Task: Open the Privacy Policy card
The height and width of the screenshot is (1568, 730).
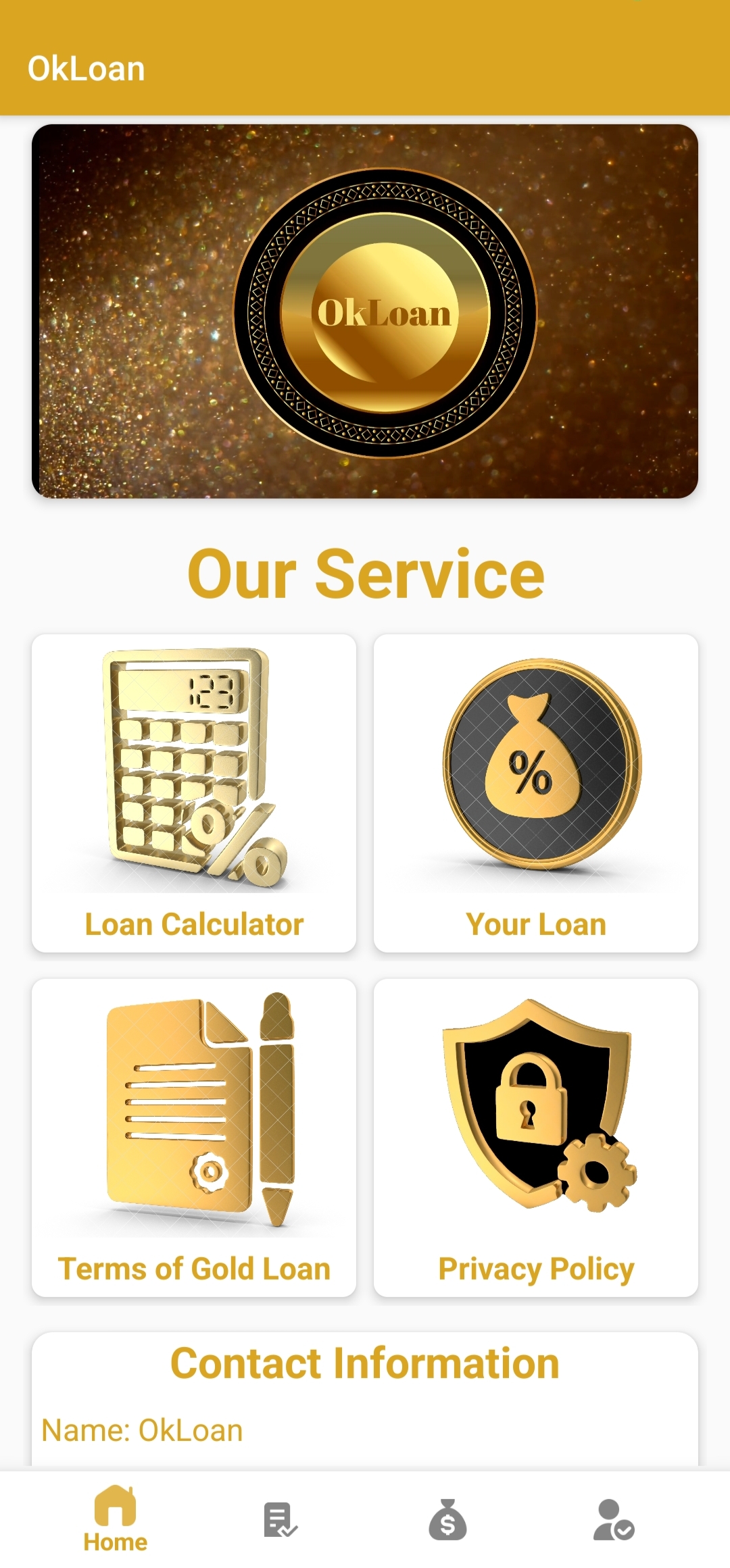Action: click(x=536, y=1138)
